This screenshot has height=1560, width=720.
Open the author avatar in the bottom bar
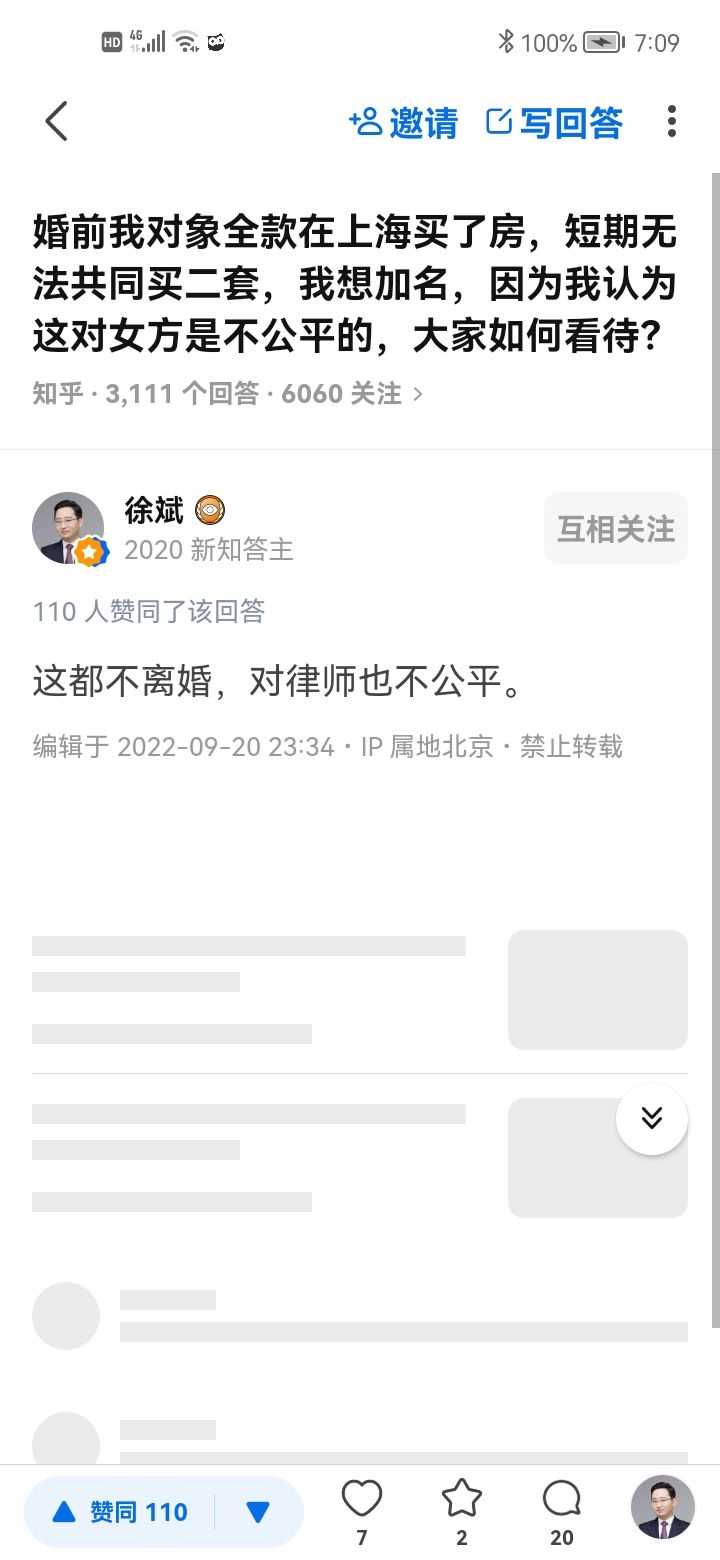[662, 1507]
